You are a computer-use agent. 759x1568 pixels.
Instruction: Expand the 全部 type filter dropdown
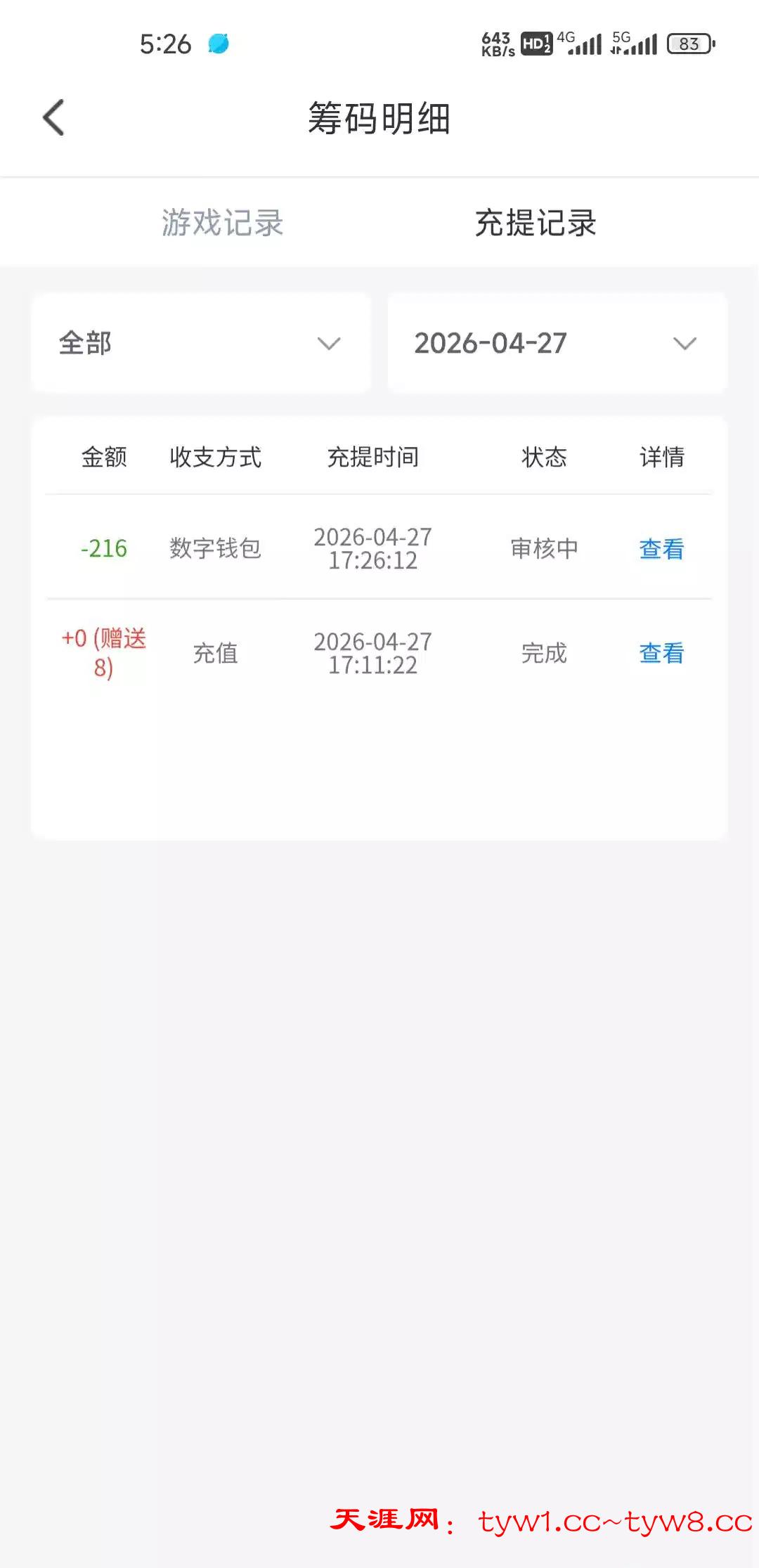pos(201,343)
